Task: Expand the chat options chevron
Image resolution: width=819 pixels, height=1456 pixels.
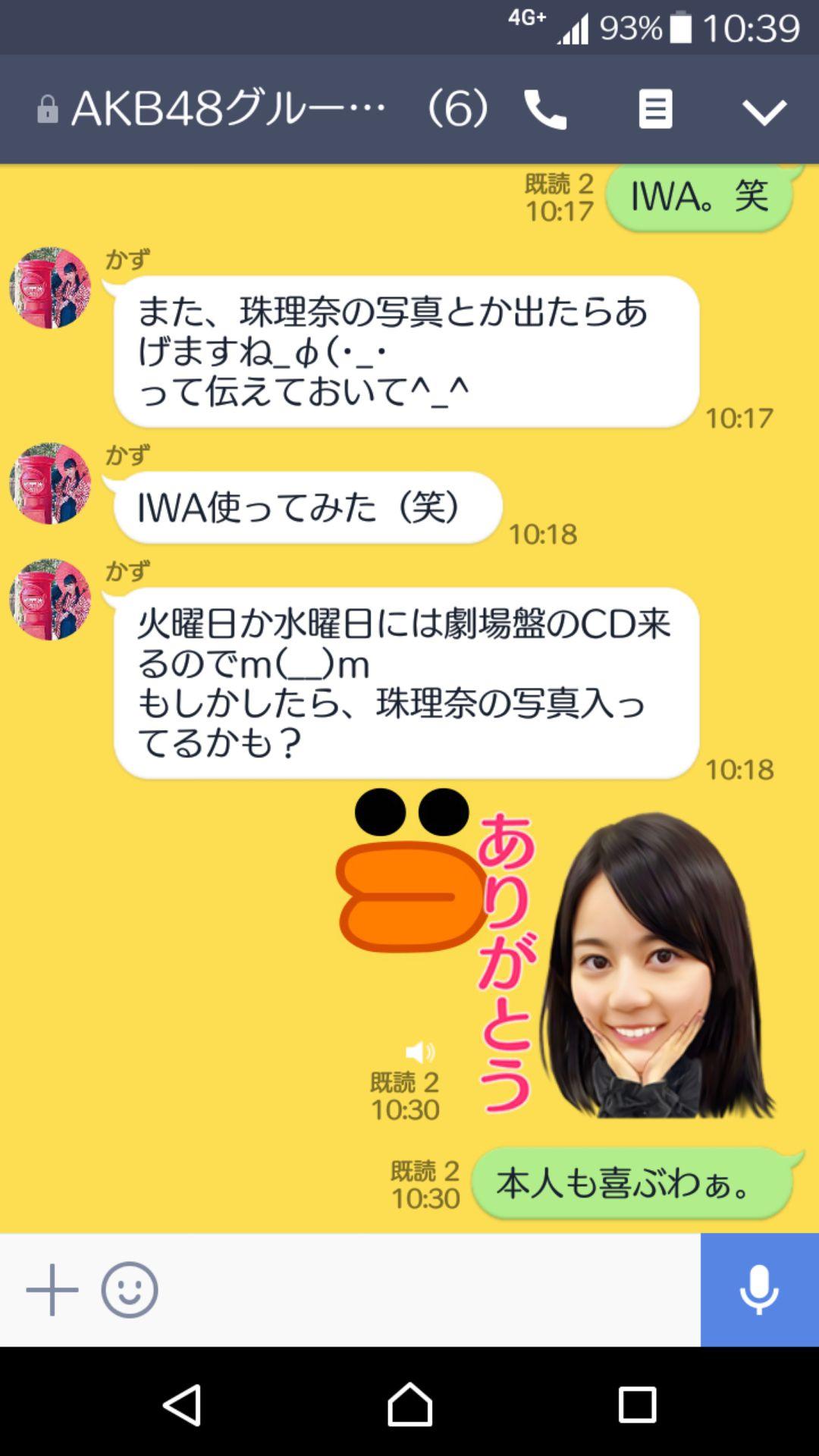Action: (764, 111)
